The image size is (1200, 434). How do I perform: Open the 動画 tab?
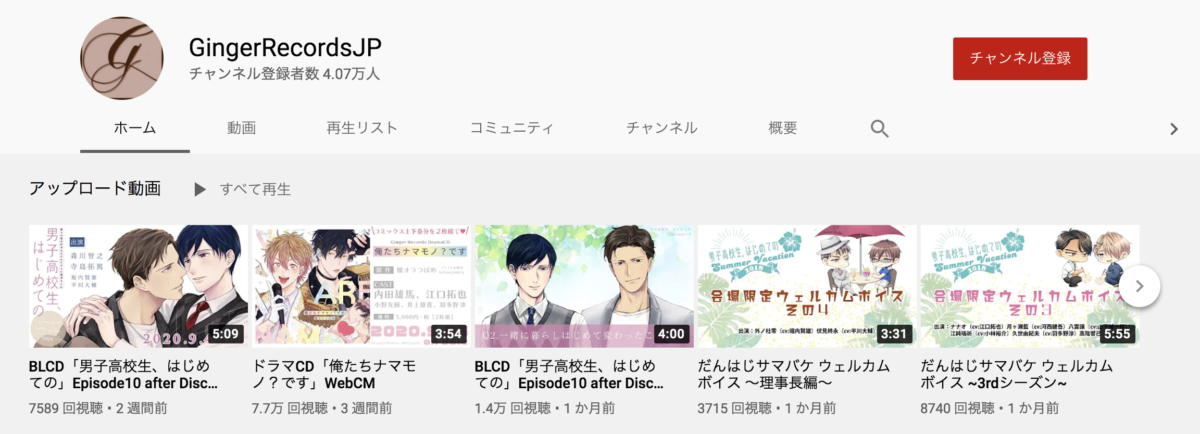click(x=241, y=128)
